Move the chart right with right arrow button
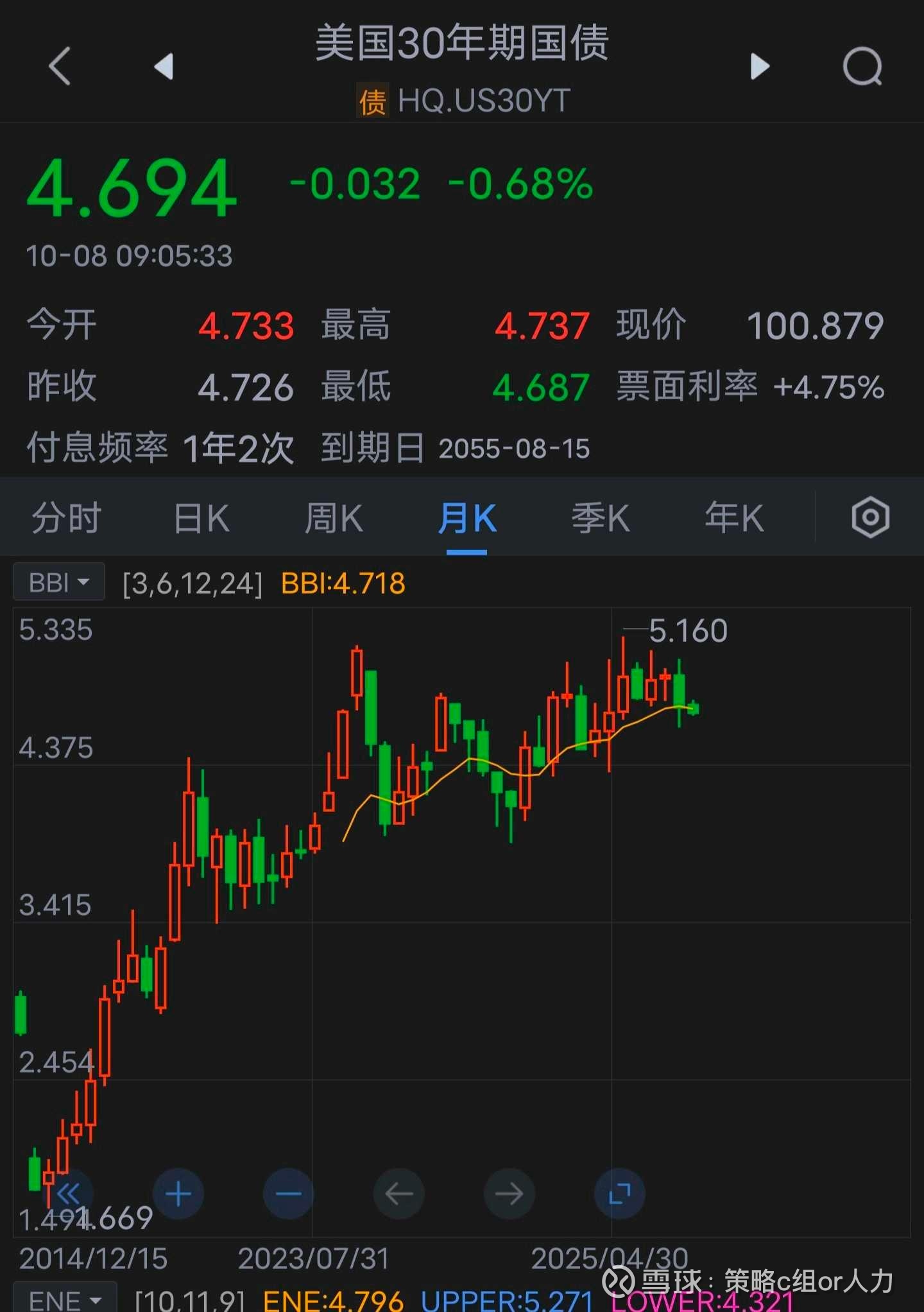The height and width of the screenshot is (1312, 924). coord(509,1194)
